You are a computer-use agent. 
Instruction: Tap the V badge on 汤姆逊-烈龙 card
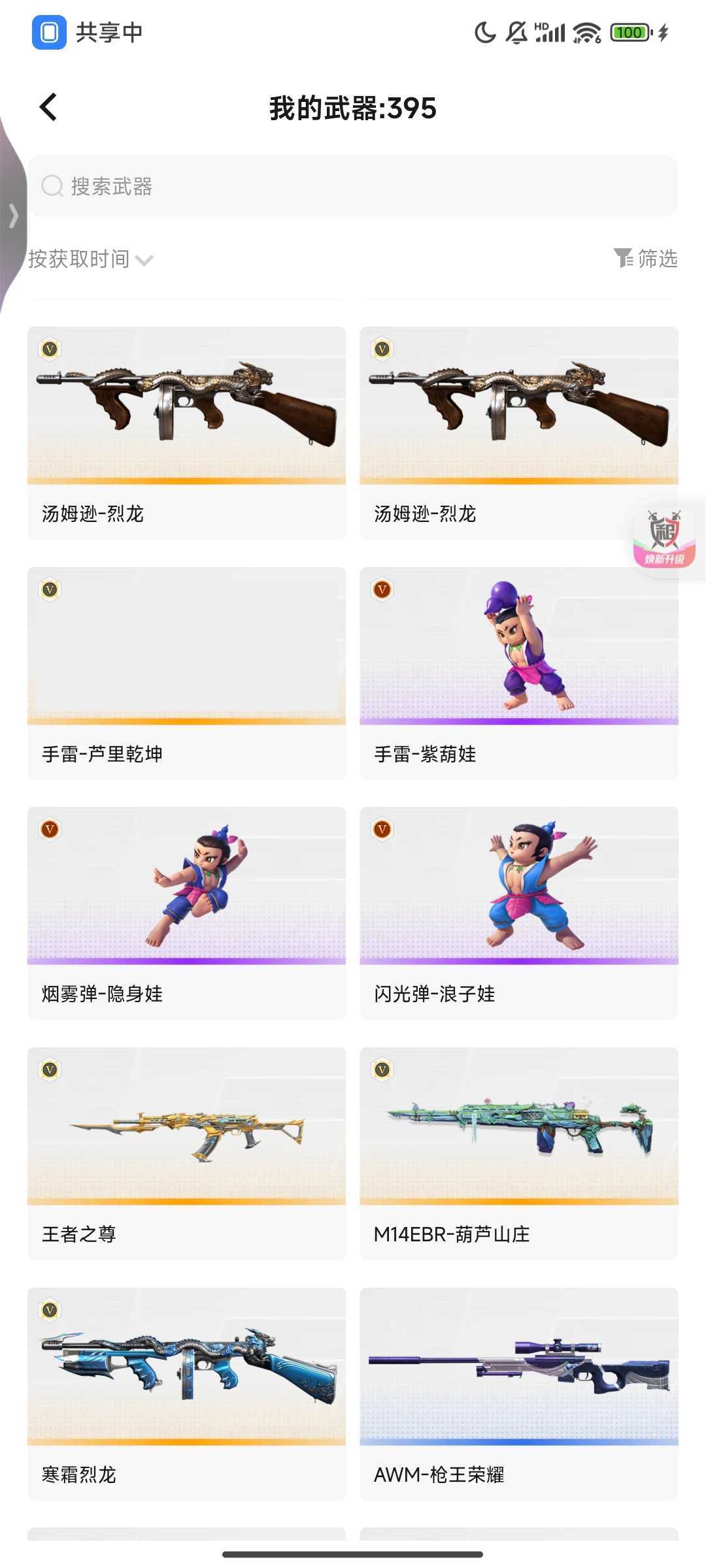pos(49,350)
